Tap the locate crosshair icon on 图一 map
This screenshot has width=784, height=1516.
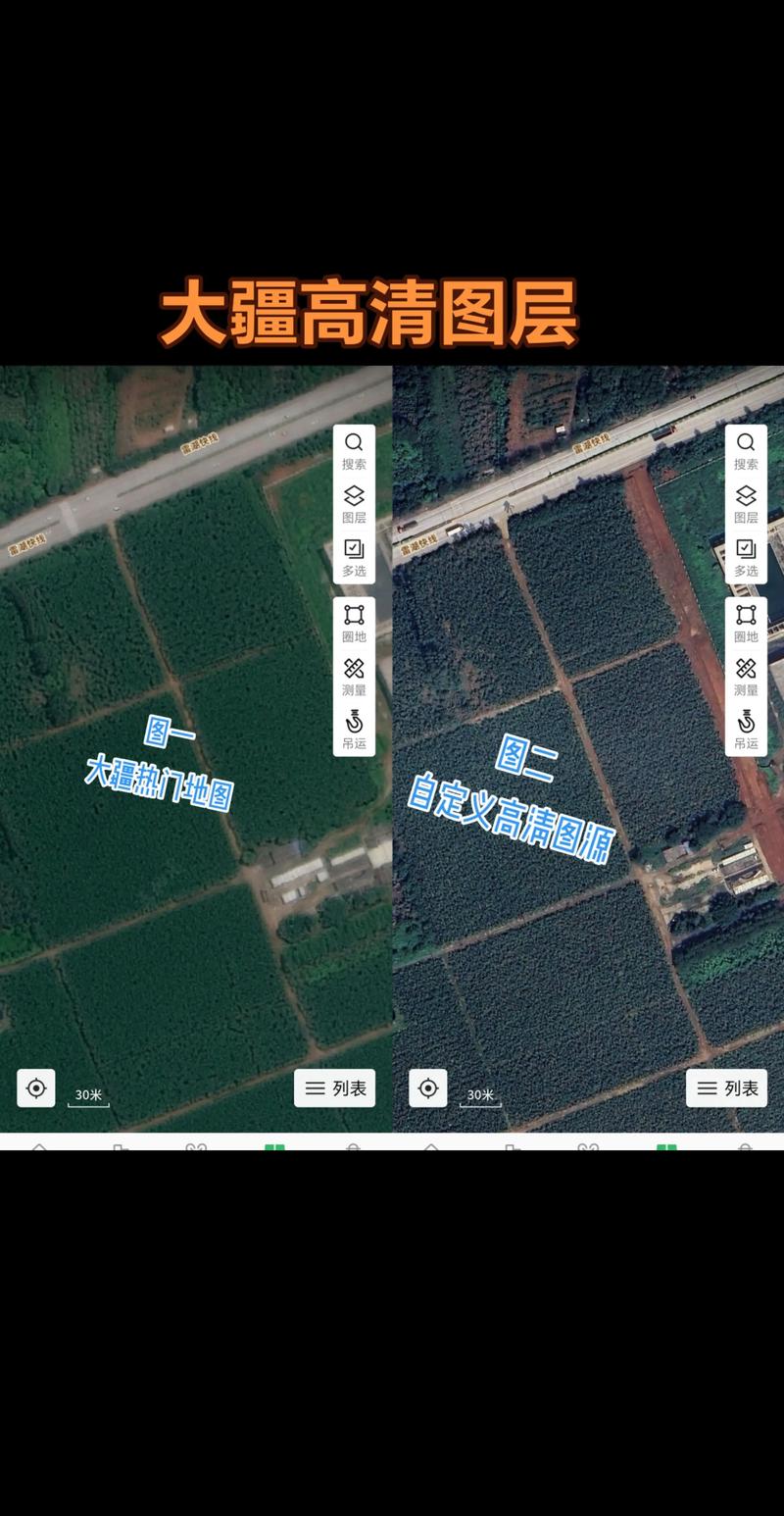tap(36, 1087)
